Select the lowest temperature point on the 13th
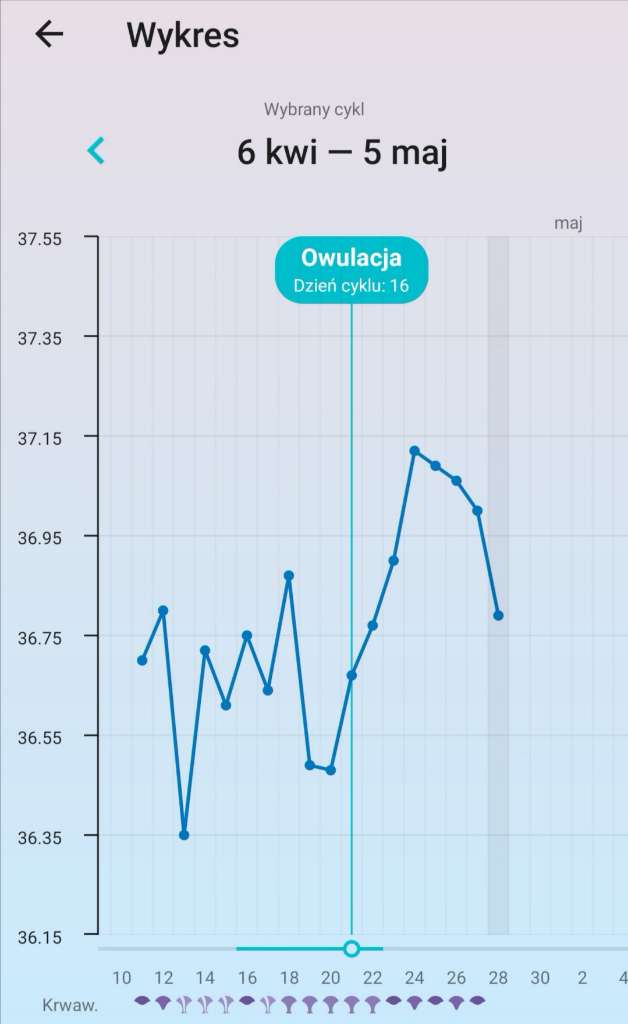Viewport: 628px width, 1024px height. point(184,835)
